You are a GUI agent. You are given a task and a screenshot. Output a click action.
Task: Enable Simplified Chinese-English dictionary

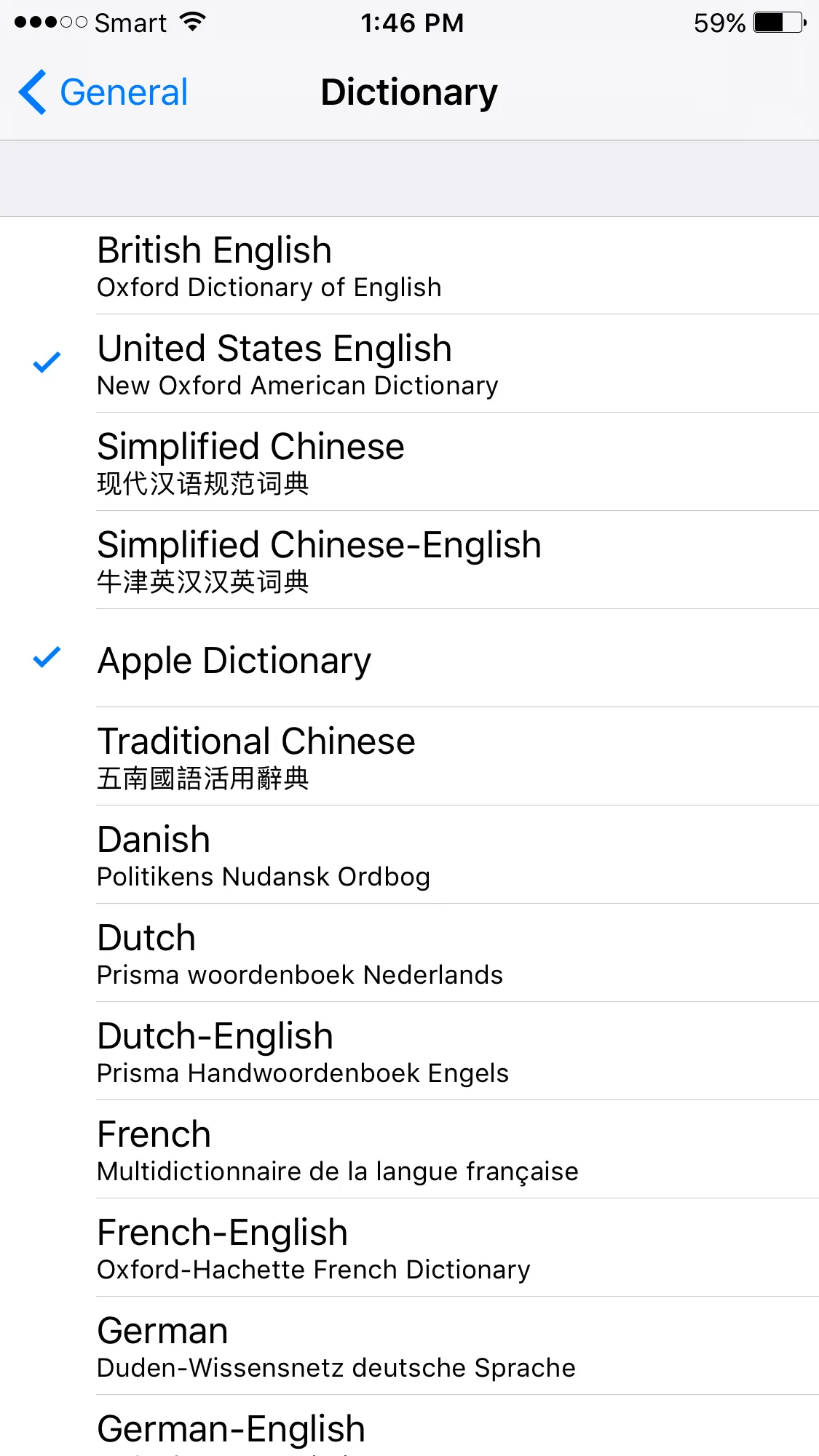click(409, 560)
